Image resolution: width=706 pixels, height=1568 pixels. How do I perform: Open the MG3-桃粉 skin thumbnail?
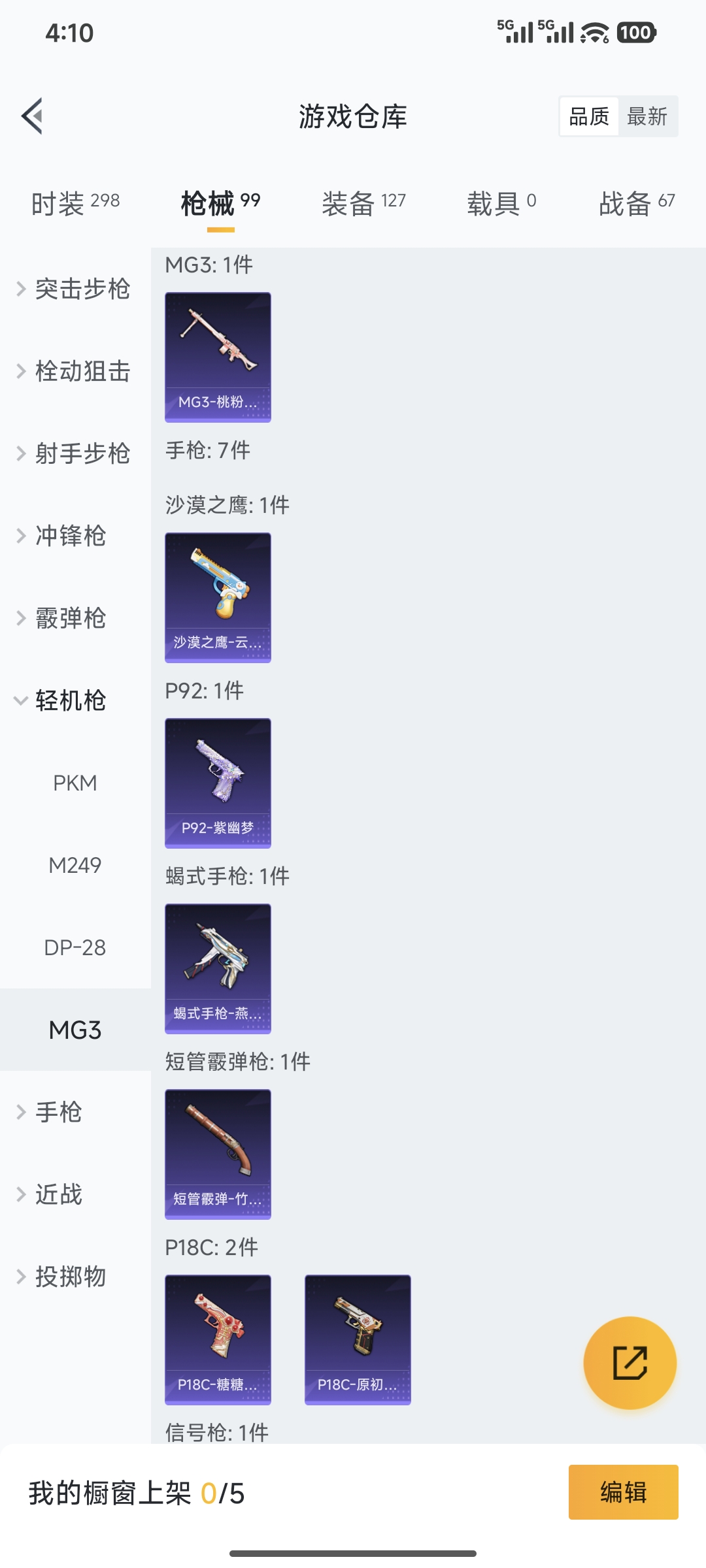coord(218,356)
